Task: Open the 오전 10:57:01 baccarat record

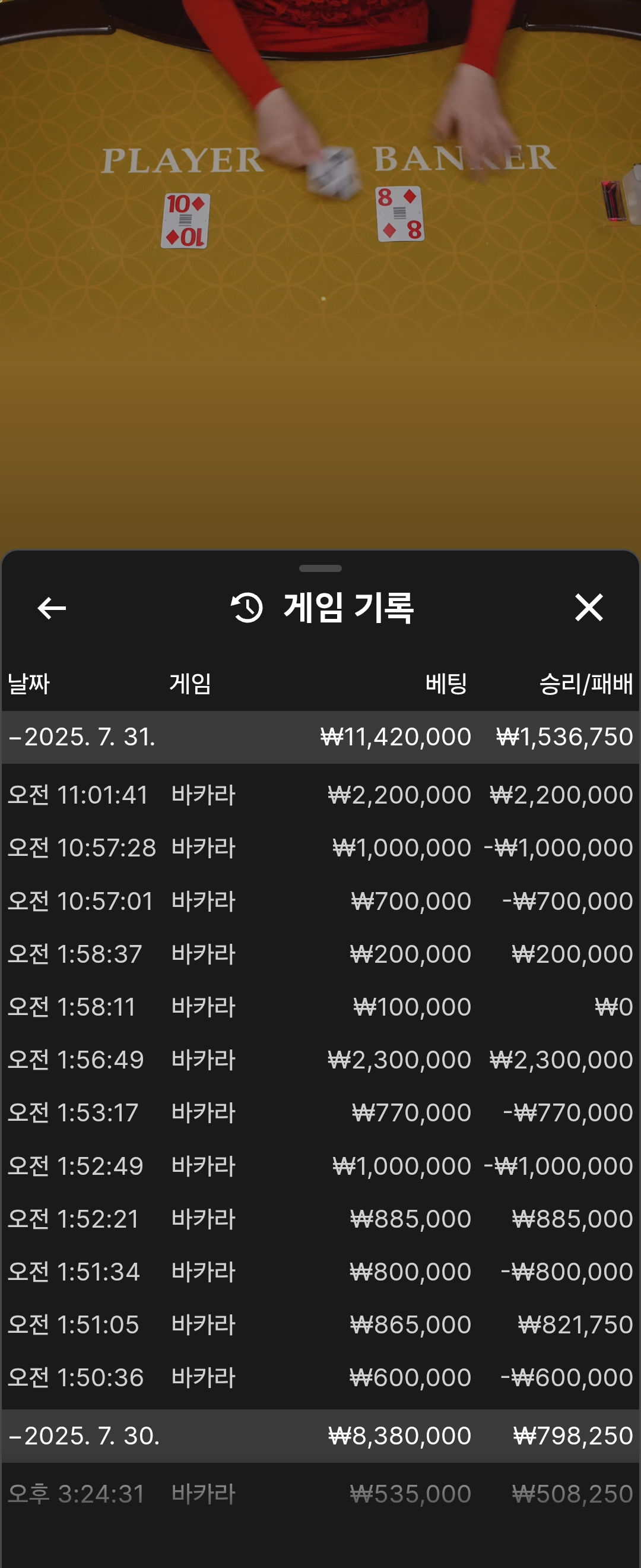Action: click(320, 901)
